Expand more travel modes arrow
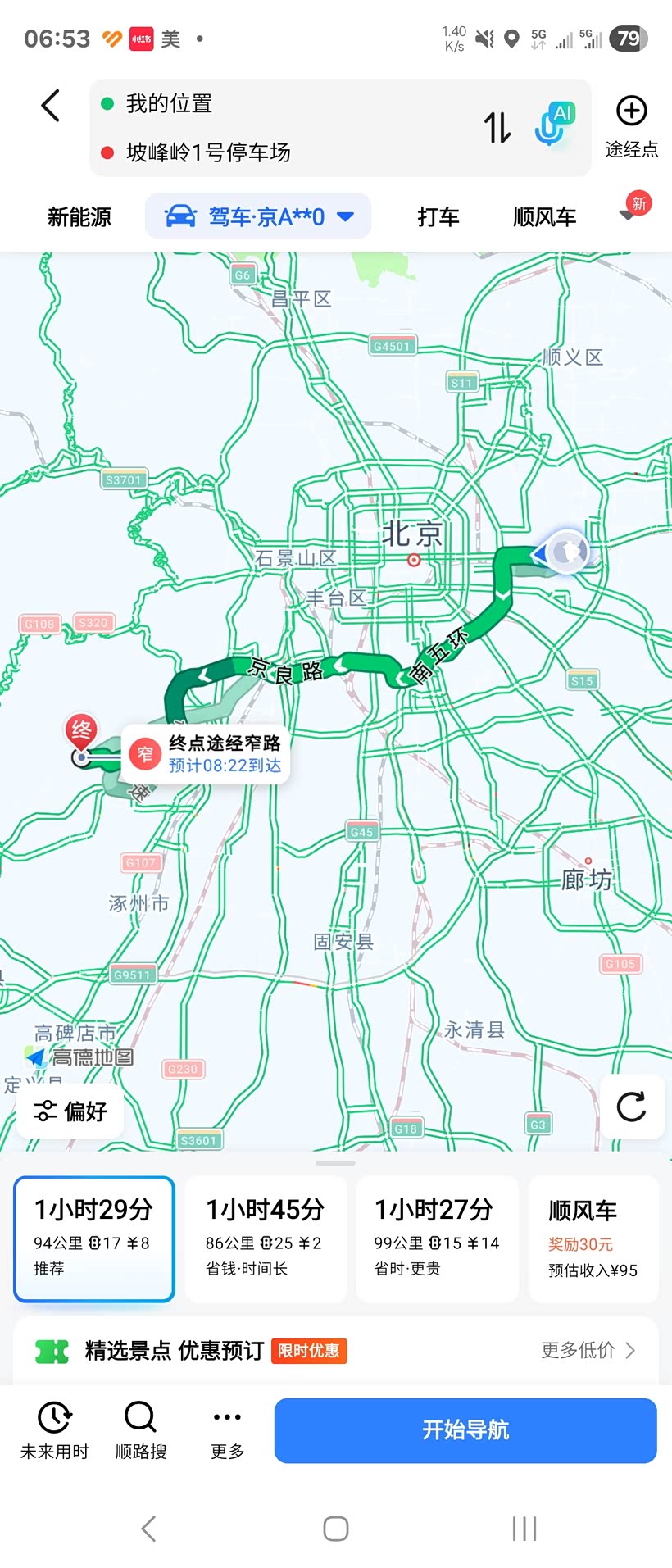 pyautogui.click(x=628, y=216)
